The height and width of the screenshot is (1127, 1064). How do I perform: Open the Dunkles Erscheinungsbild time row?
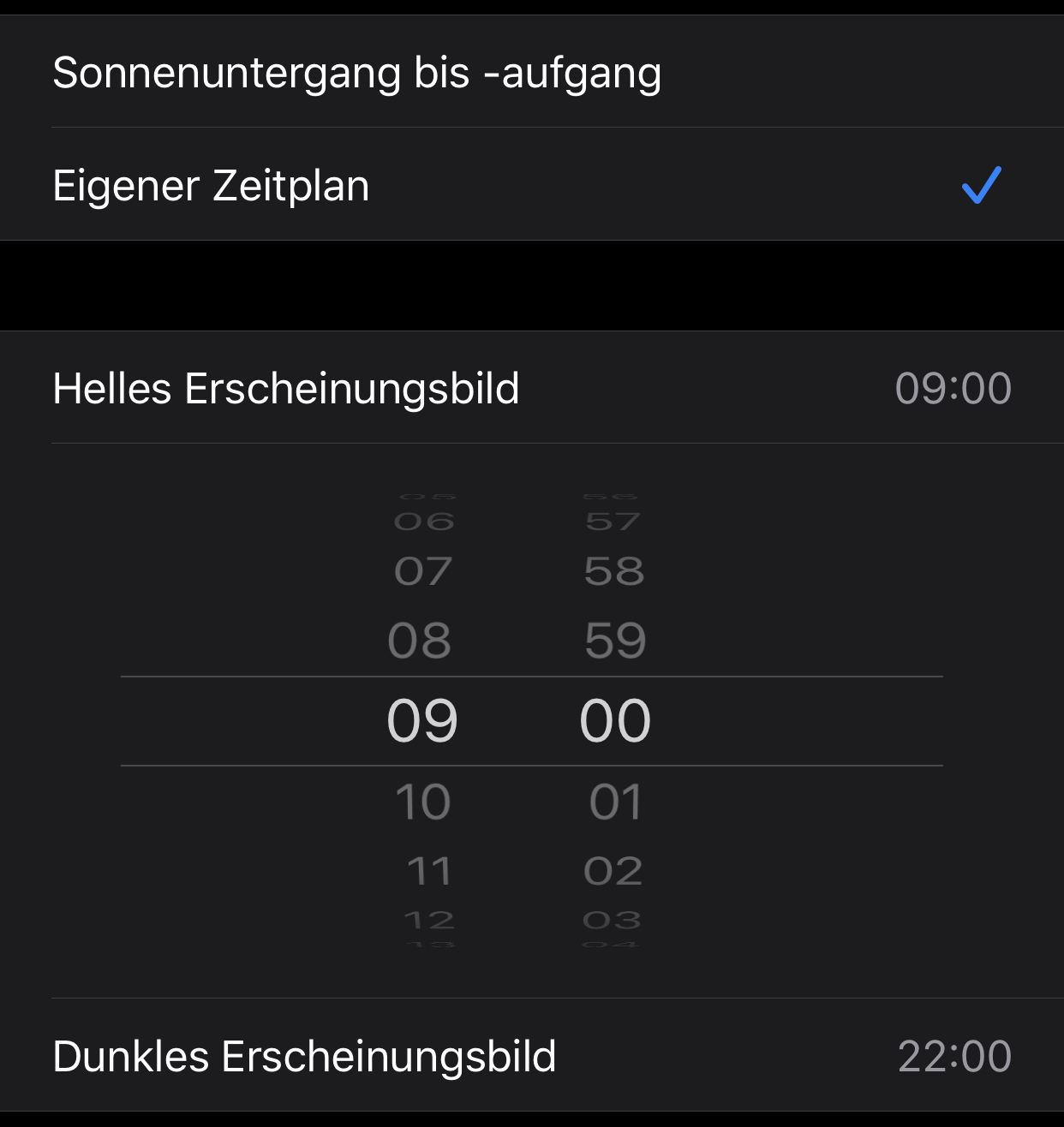click(x=531, y=1056)
